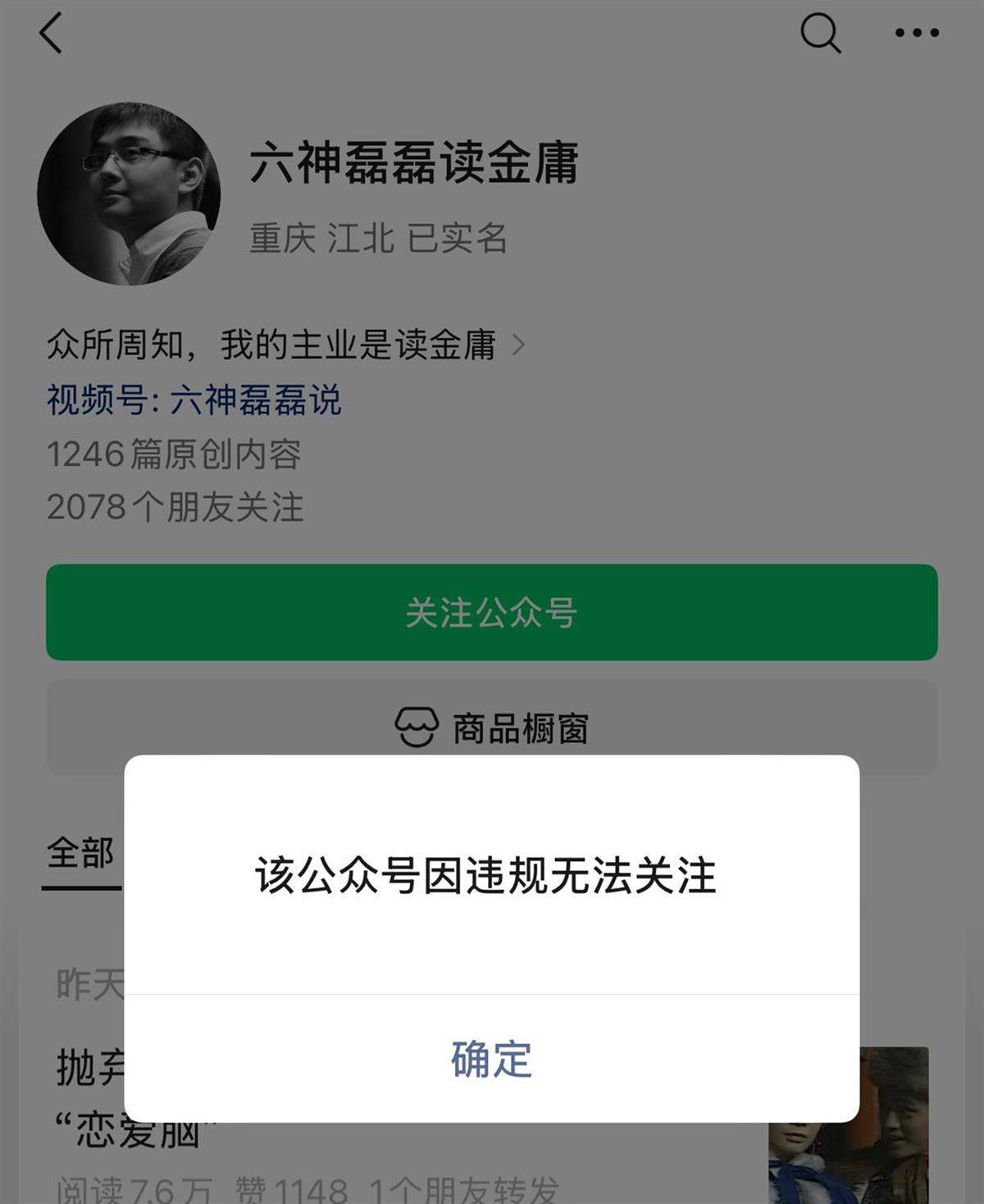984x1204 pixels.
Task: Tap the magnifier to search account articles
Action: pyautogui.click(x=821, y=34)
